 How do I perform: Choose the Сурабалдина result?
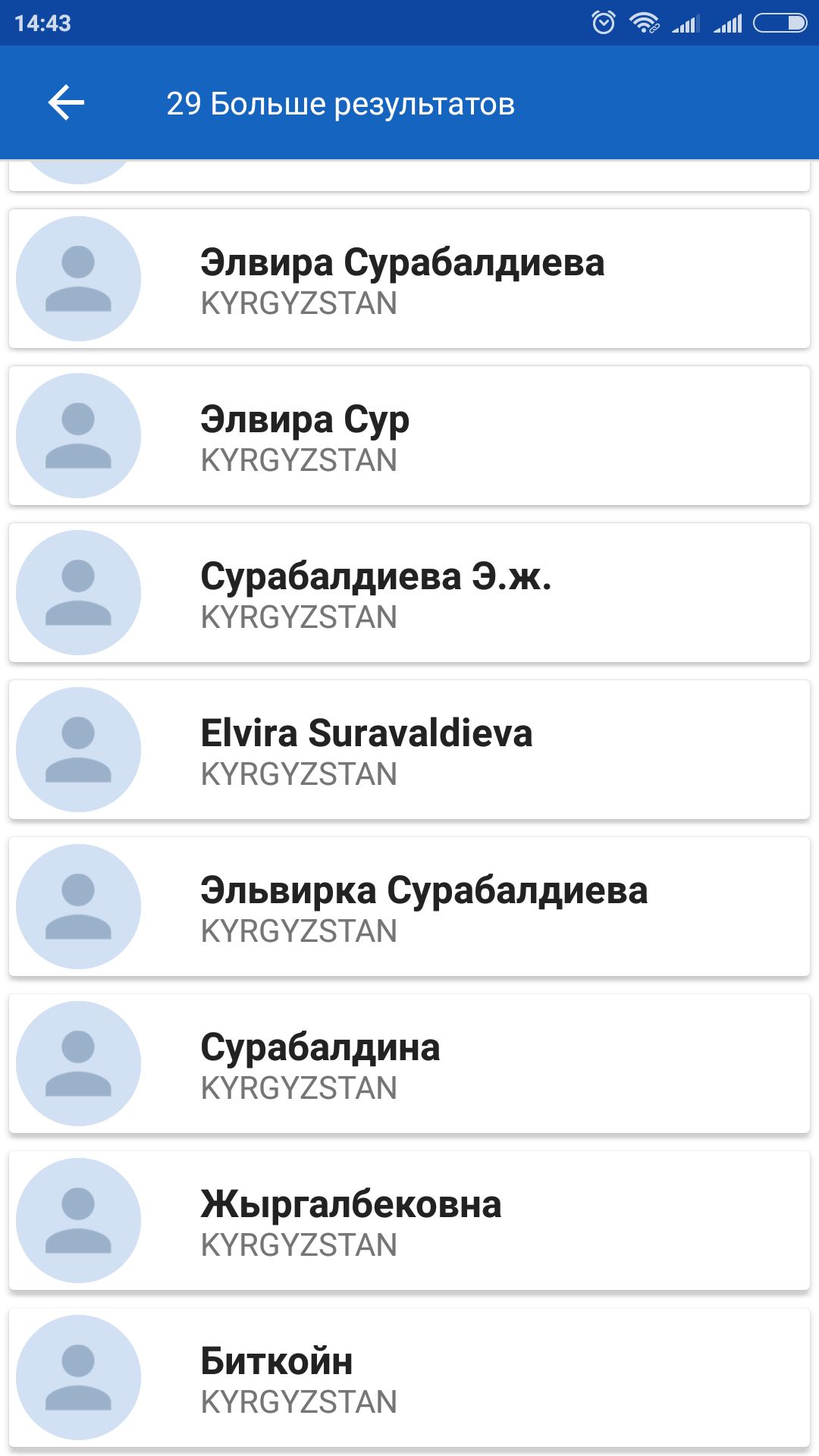pyautogui.click(x=409, y=1064)
